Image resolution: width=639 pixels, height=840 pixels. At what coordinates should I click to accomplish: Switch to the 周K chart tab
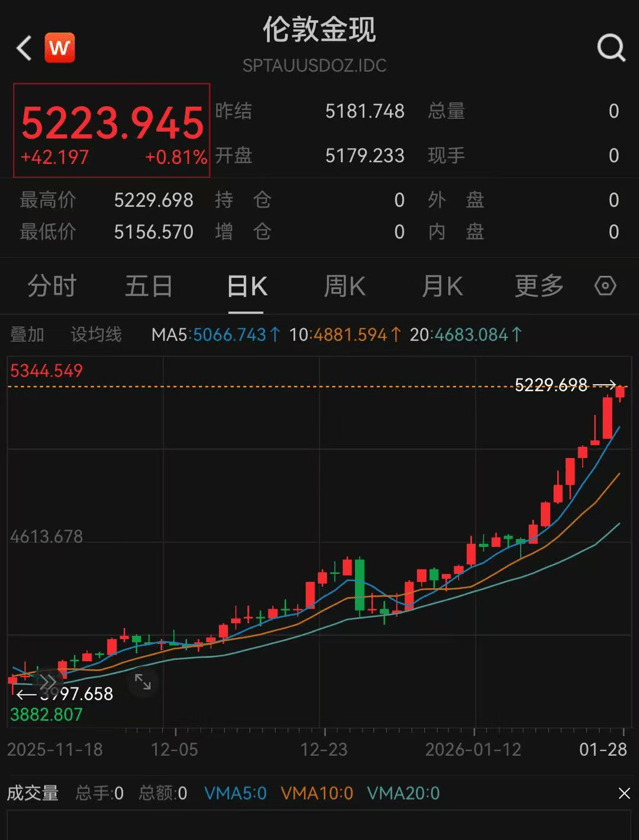(x=344, y=287)
